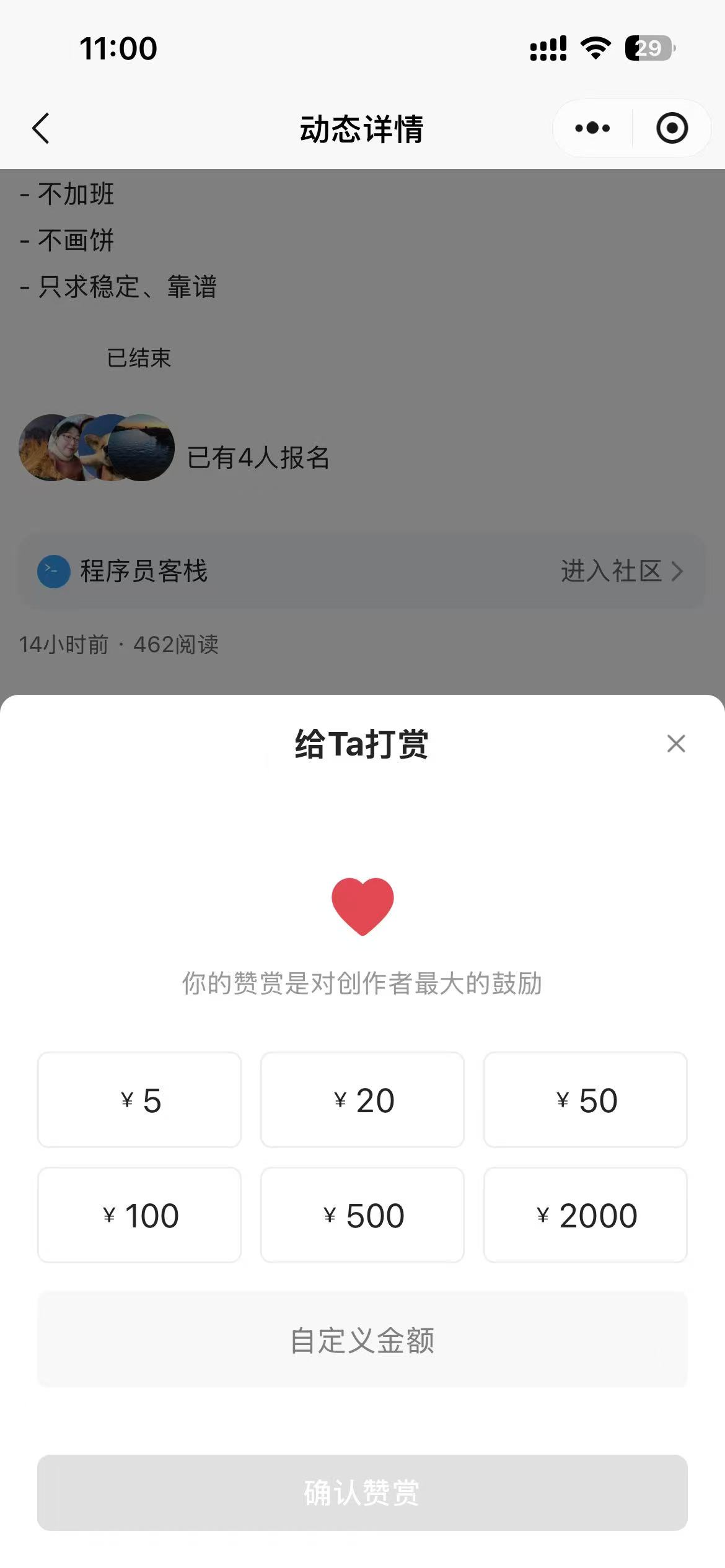This screenshot has height=1568, width=725.
Task: Open the mini program more options menu
Action: (592, 128)
